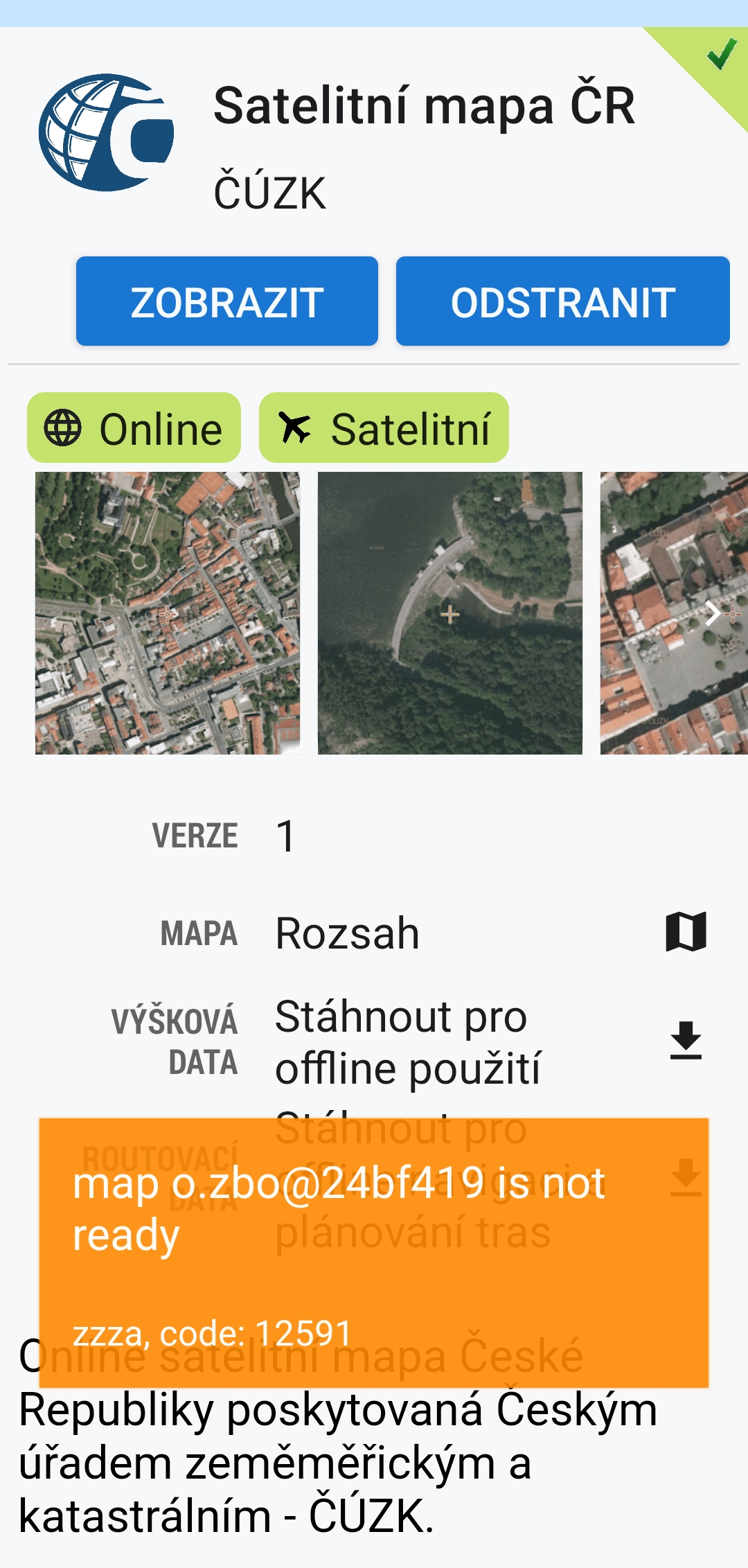Open the map Rozsah coverage icon
Screen dimensions: 748x1568
point(686,932)
